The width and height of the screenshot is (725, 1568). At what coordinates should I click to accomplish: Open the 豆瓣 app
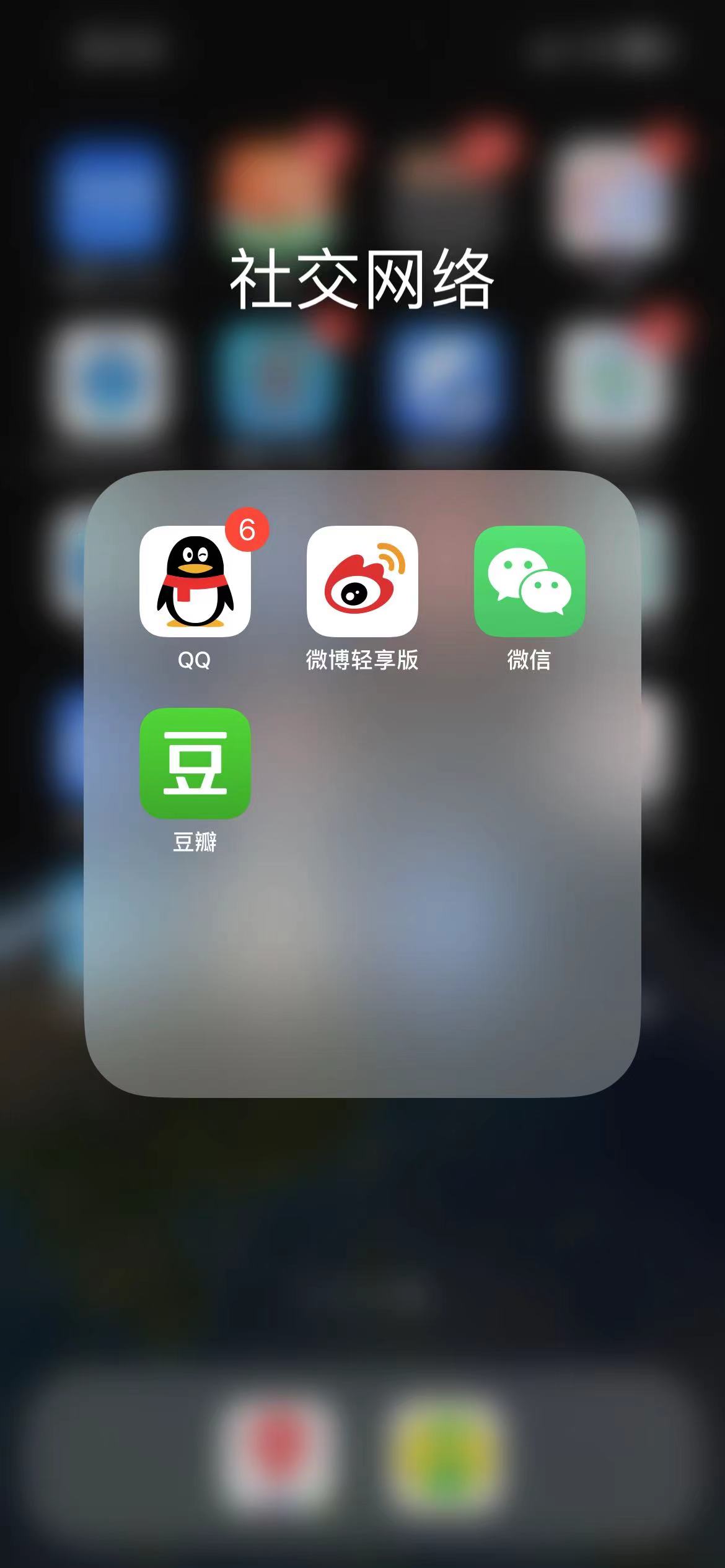pos(195,763)
